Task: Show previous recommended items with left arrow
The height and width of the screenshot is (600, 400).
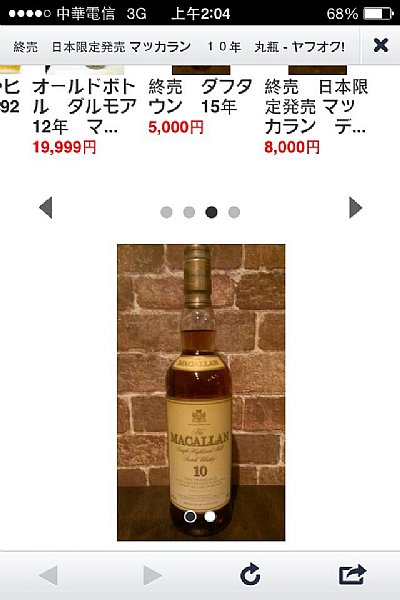Action: (x=46, y=208)
